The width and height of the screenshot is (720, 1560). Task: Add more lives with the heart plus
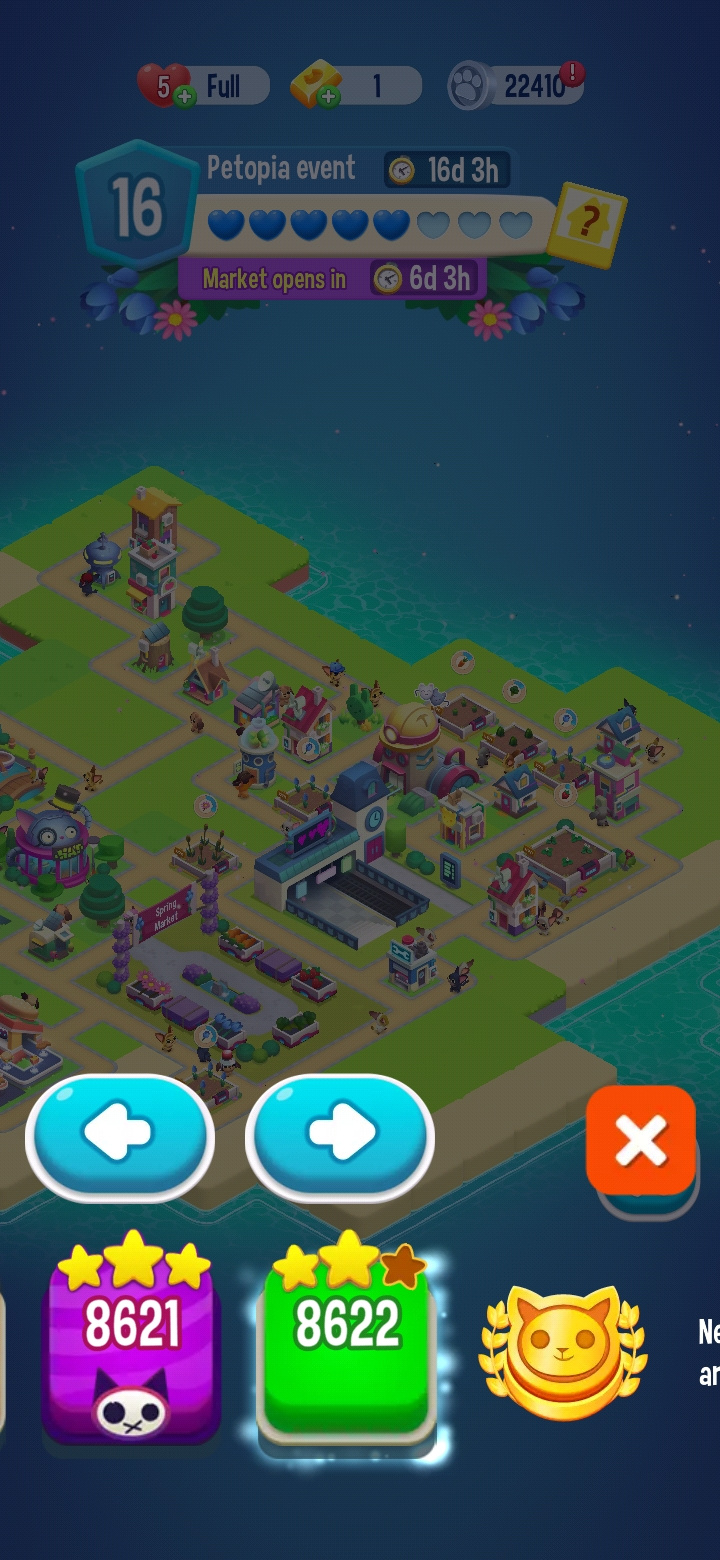[x=183, y=96]
